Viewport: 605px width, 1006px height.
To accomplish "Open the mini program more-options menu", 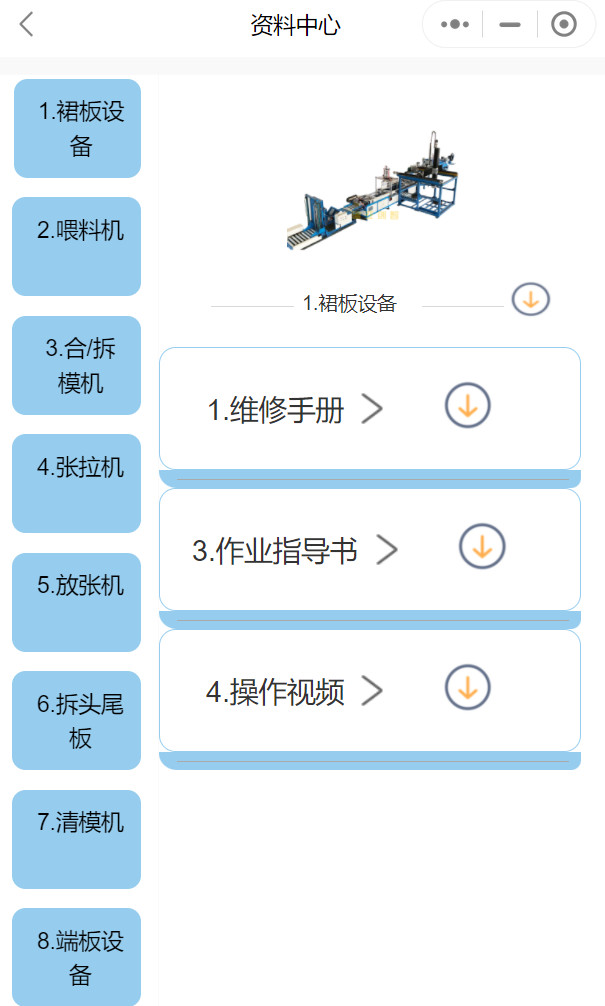I will point(455,25).
